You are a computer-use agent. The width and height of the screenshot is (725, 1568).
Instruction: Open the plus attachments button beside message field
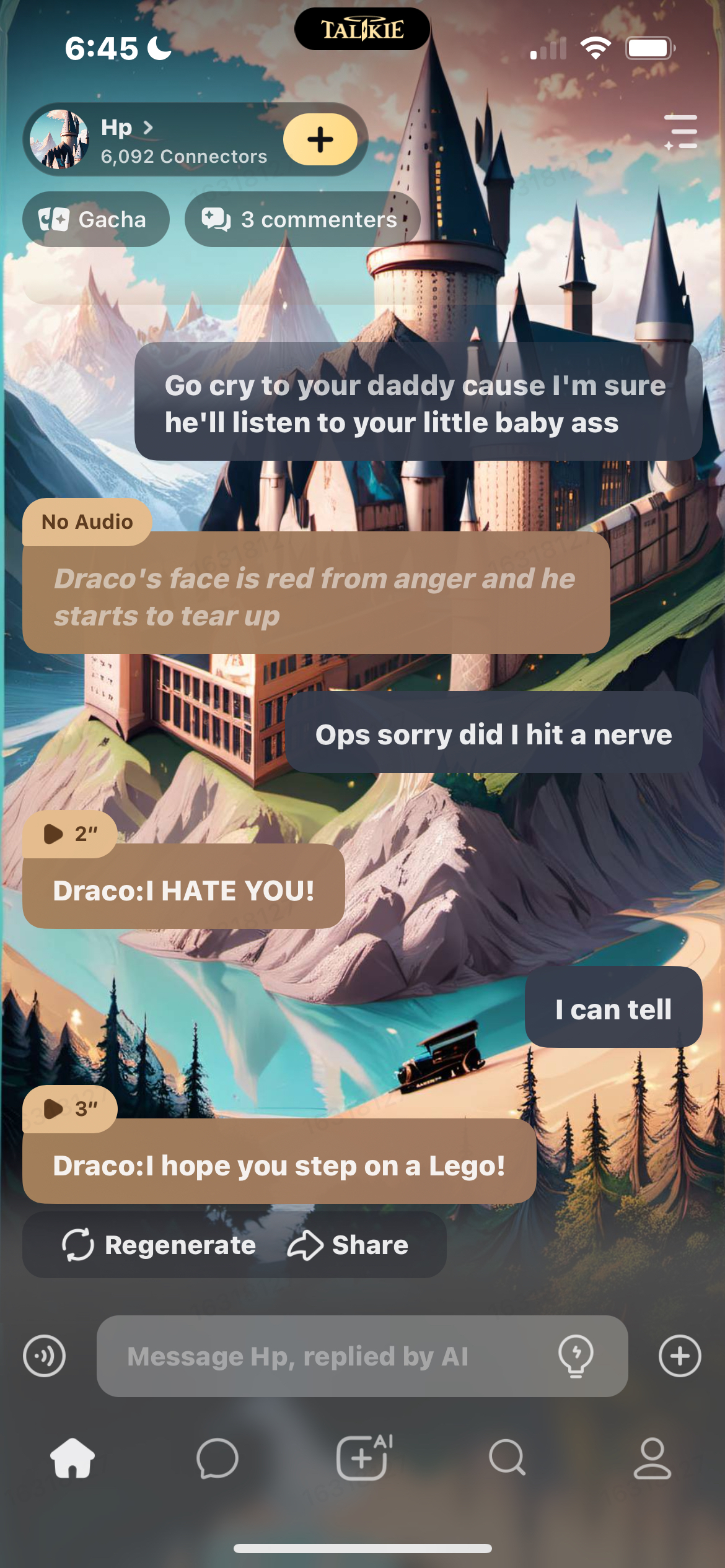tap(680, 1356)
